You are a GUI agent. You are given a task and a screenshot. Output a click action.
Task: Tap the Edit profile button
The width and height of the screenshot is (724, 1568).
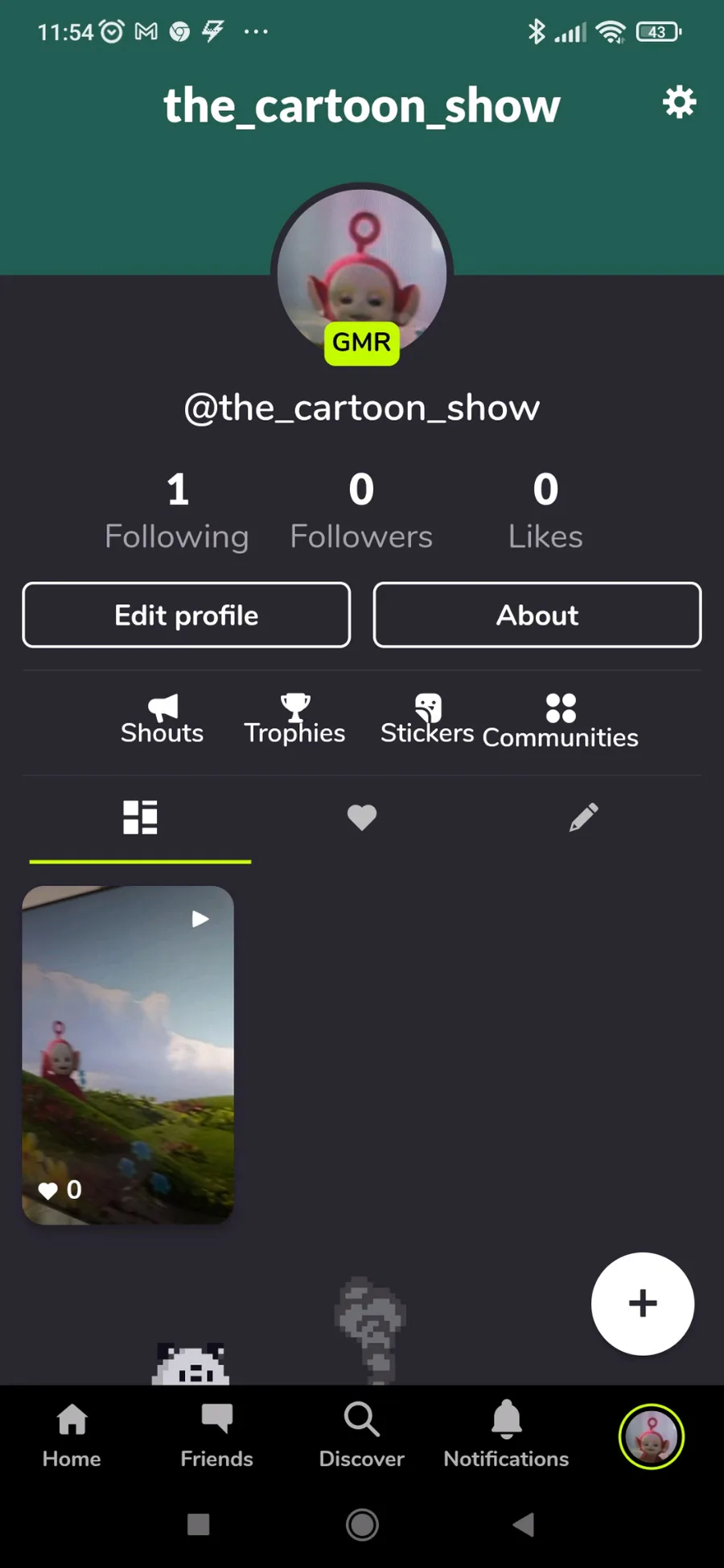pos(187,615)
